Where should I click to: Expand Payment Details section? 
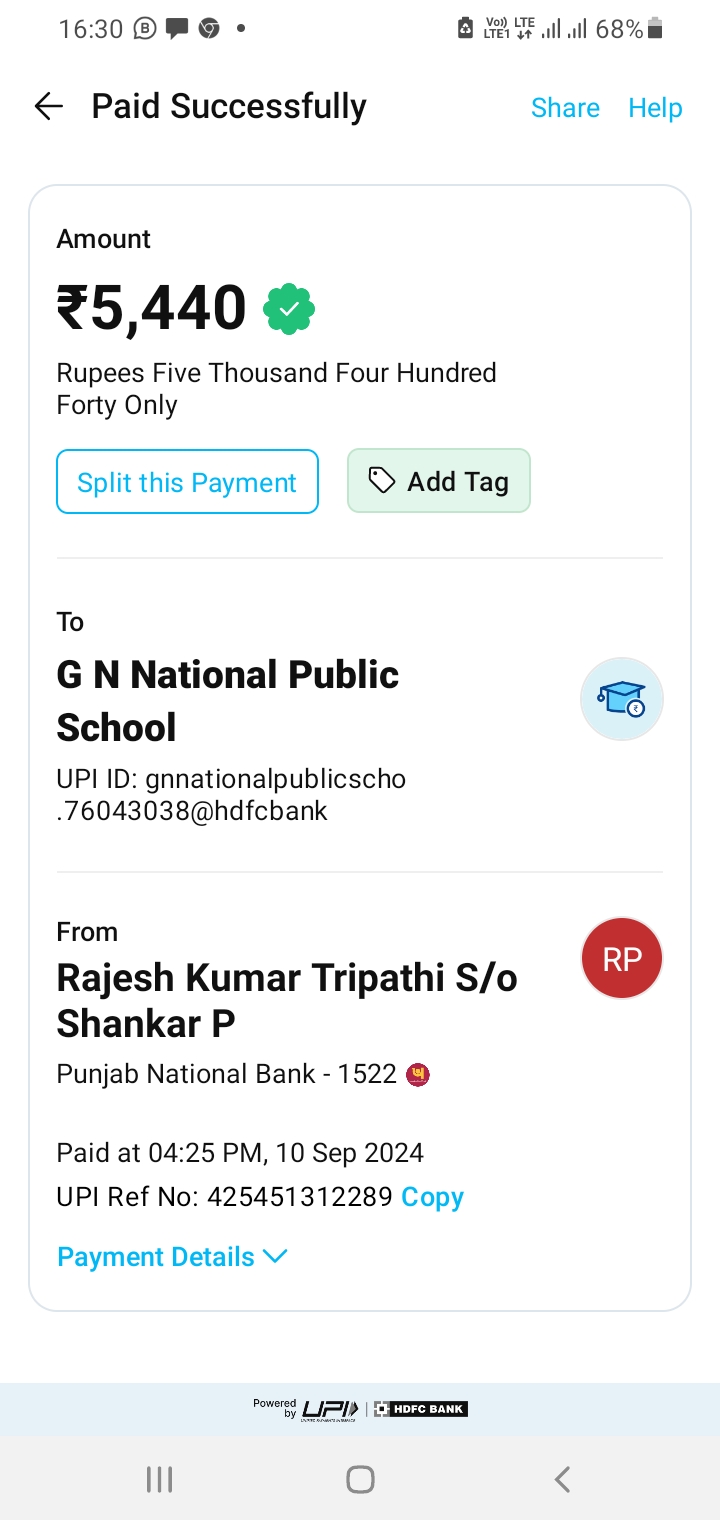point(172,1257)
